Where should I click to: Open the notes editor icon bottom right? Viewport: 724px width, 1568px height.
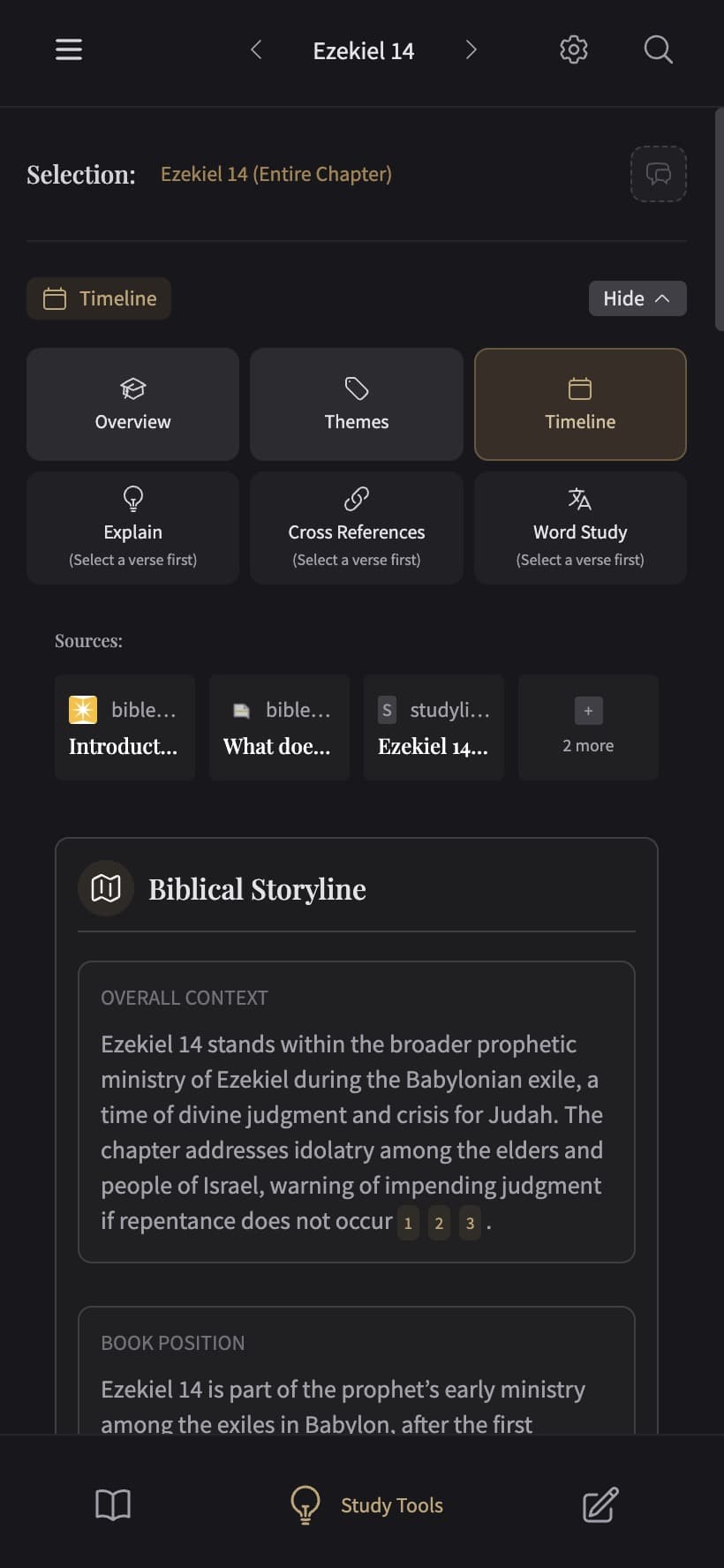tap(600, 1504)
